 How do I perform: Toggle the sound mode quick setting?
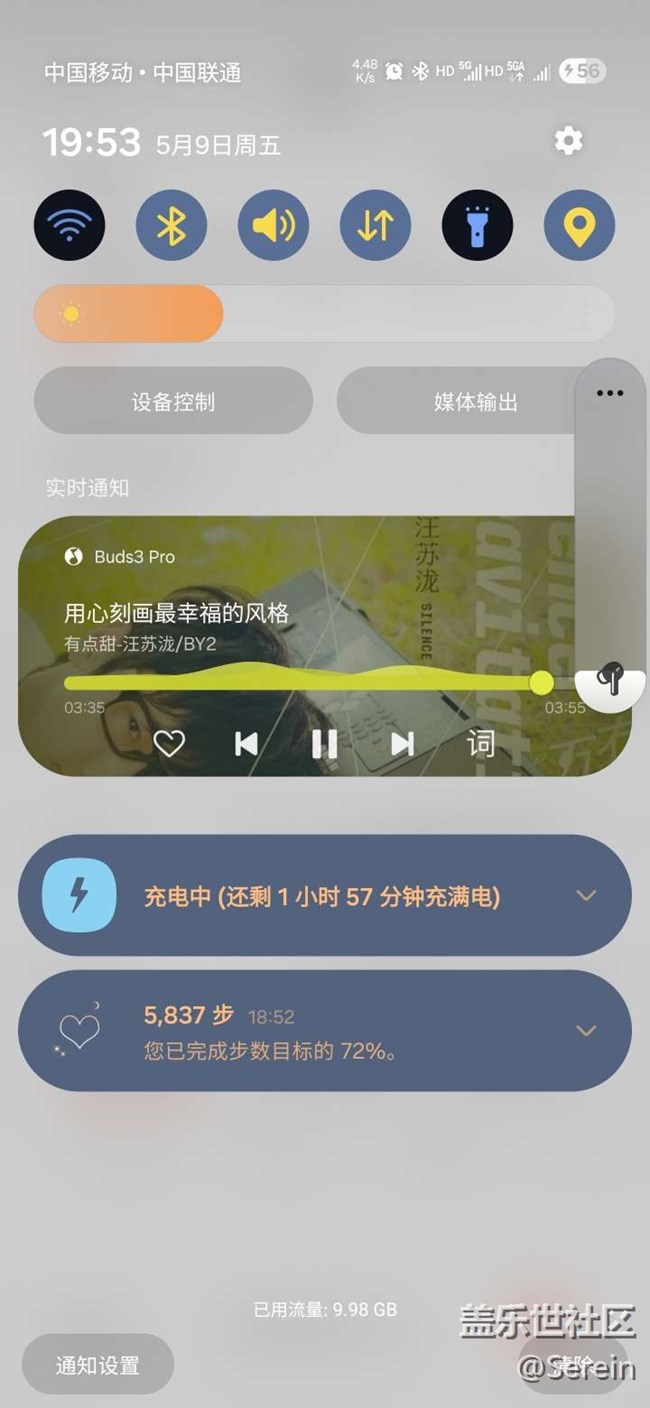(274, 225)
